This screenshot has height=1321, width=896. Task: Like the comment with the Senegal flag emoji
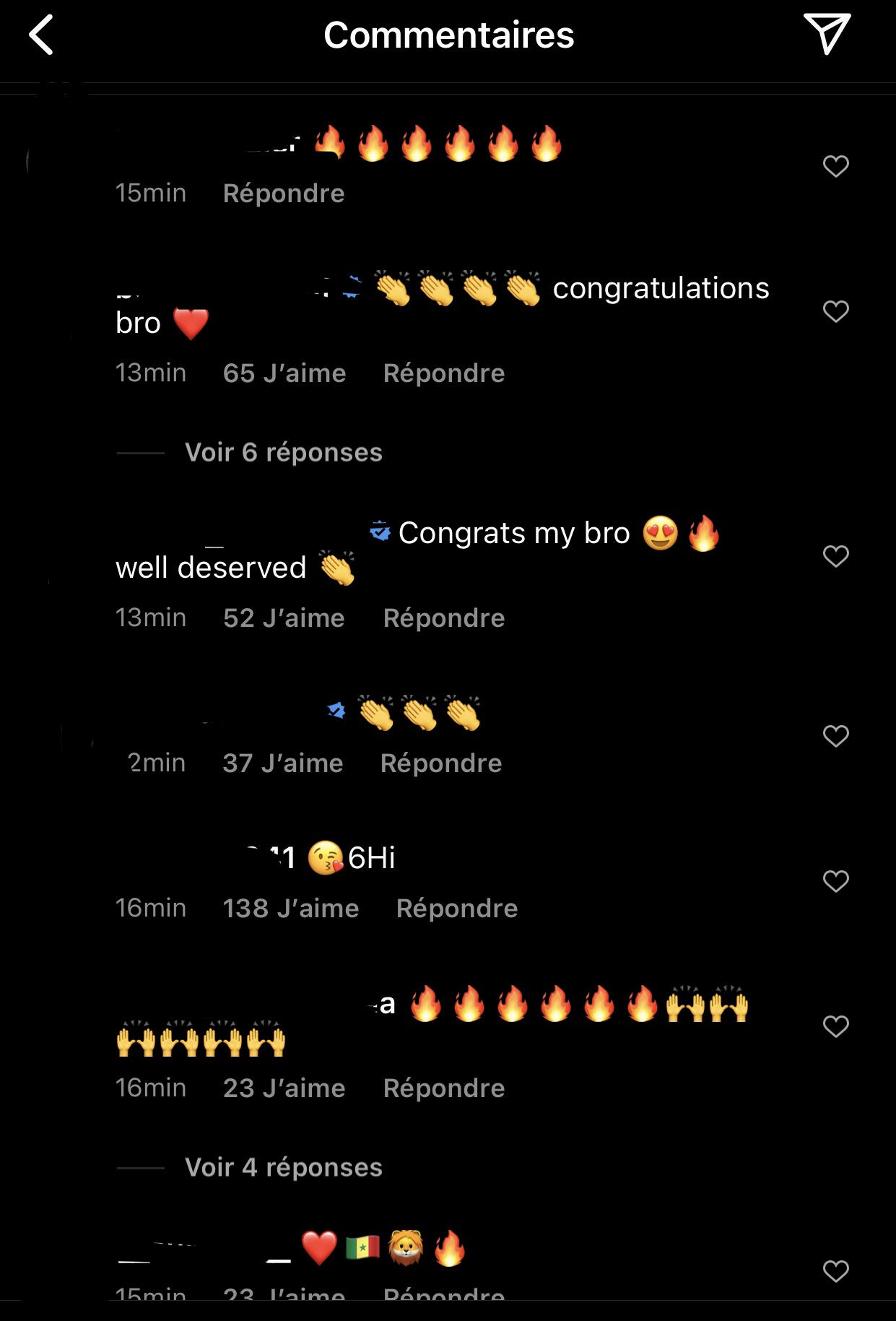[x=835, y=1271]
